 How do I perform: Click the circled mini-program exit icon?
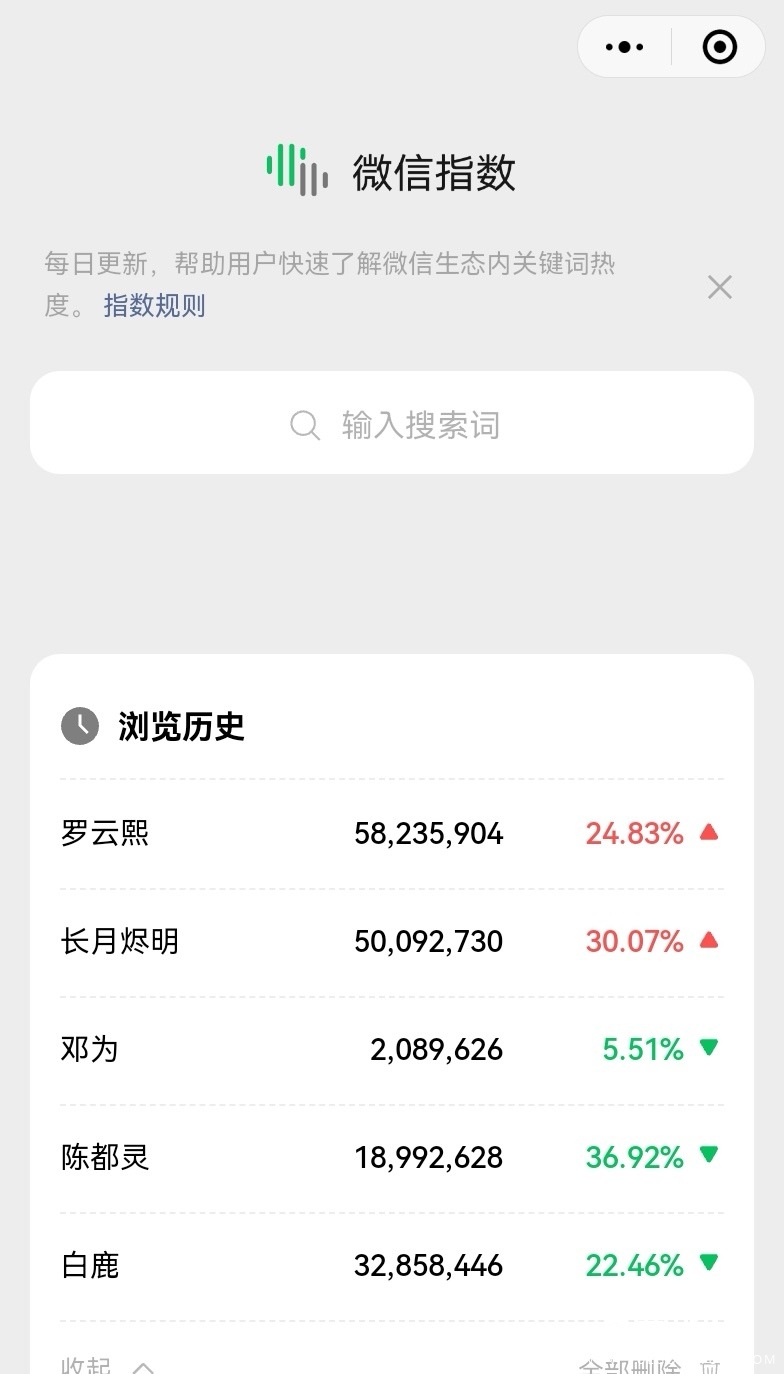(x=719, y=46)
